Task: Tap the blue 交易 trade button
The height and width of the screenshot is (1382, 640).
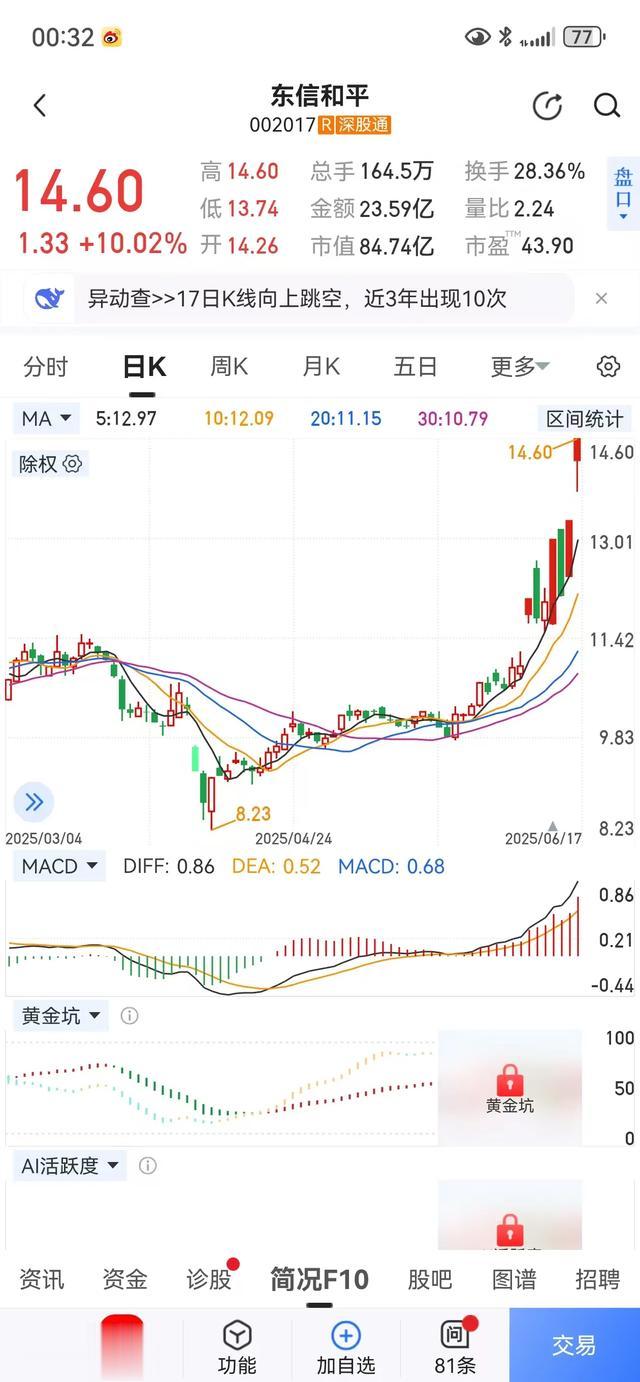Action: [x=574, y=1346]
